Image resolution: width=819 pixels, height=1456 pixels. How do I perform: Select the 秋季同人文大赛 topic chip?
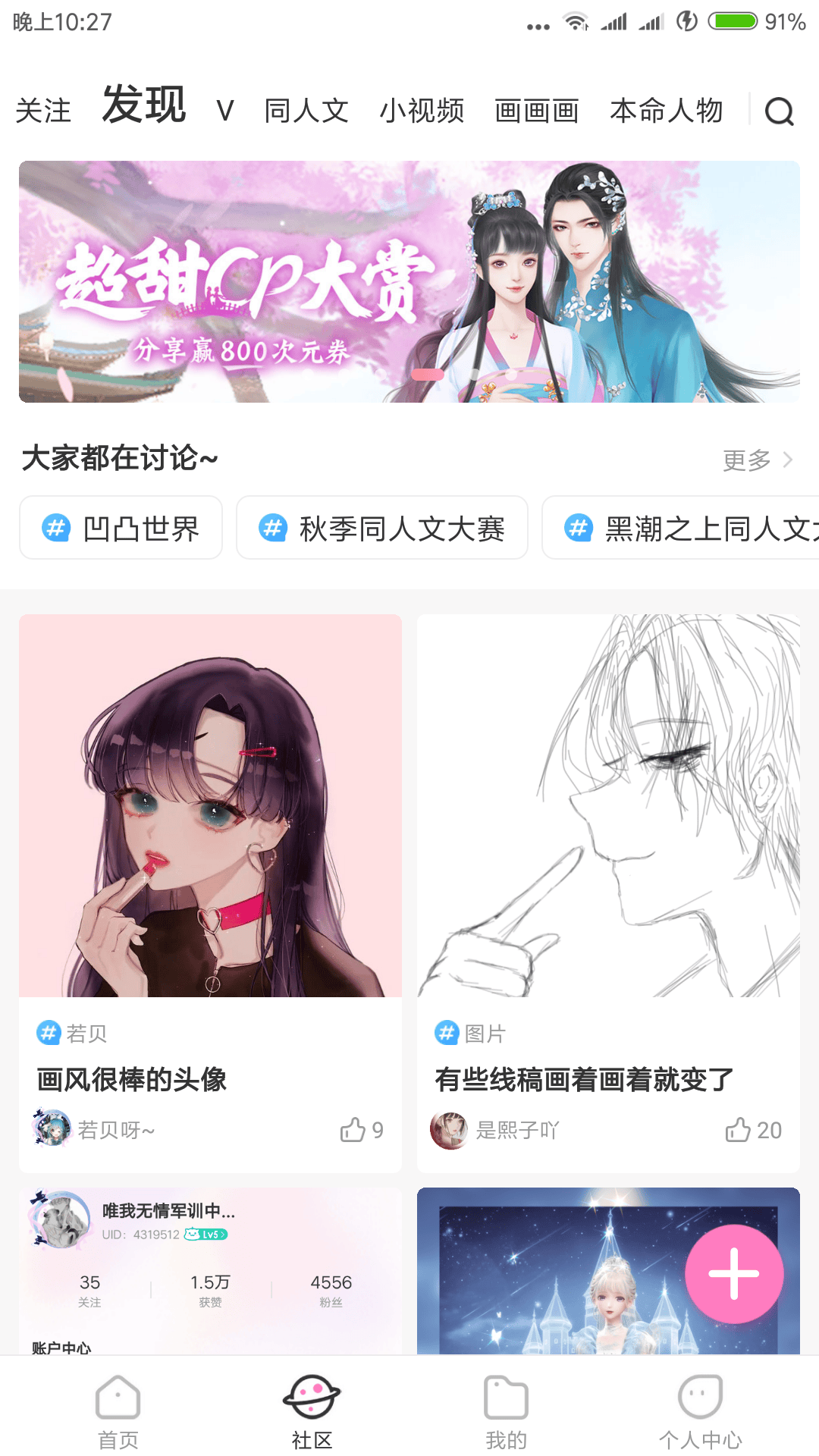click(382, 528)
